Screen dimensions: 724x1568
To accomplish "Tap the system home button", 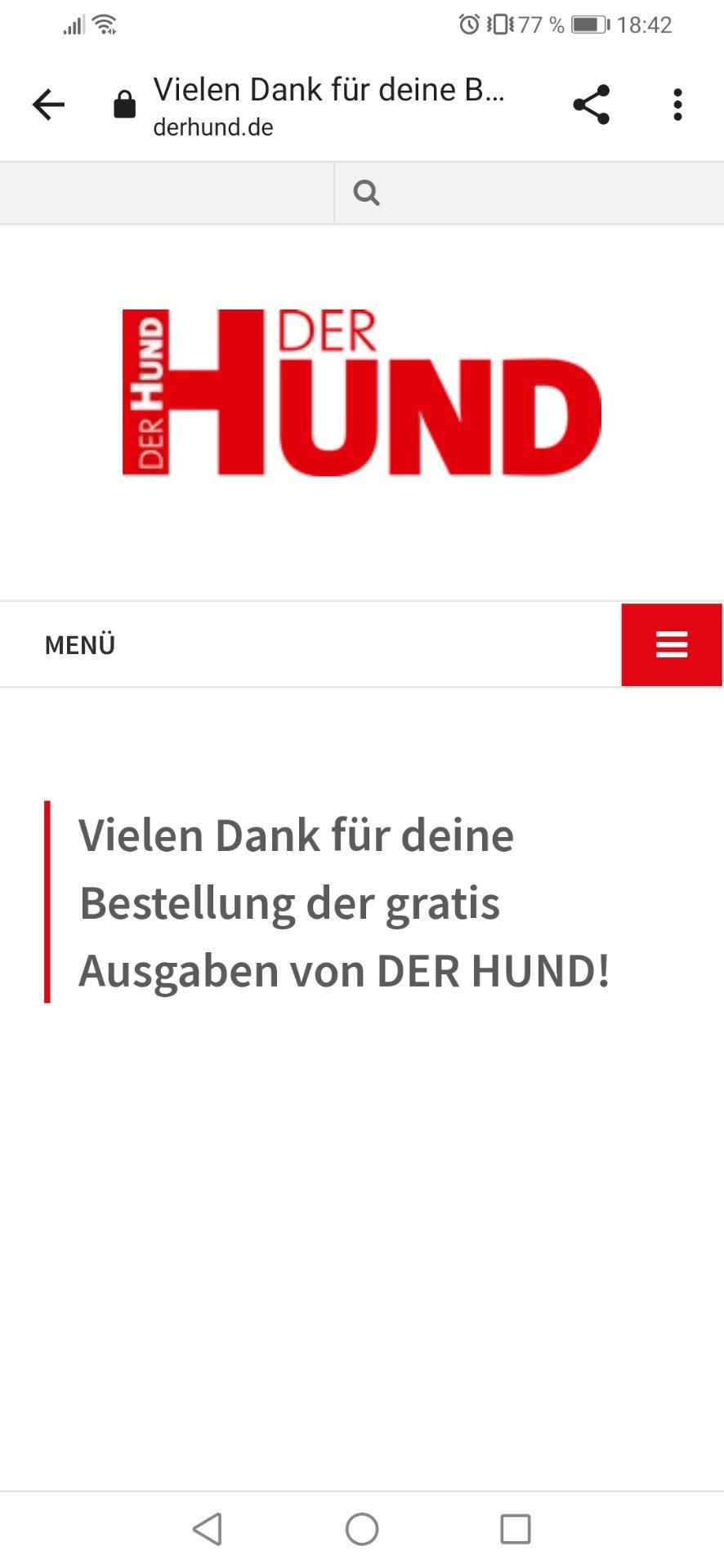I will (362, 1529).
